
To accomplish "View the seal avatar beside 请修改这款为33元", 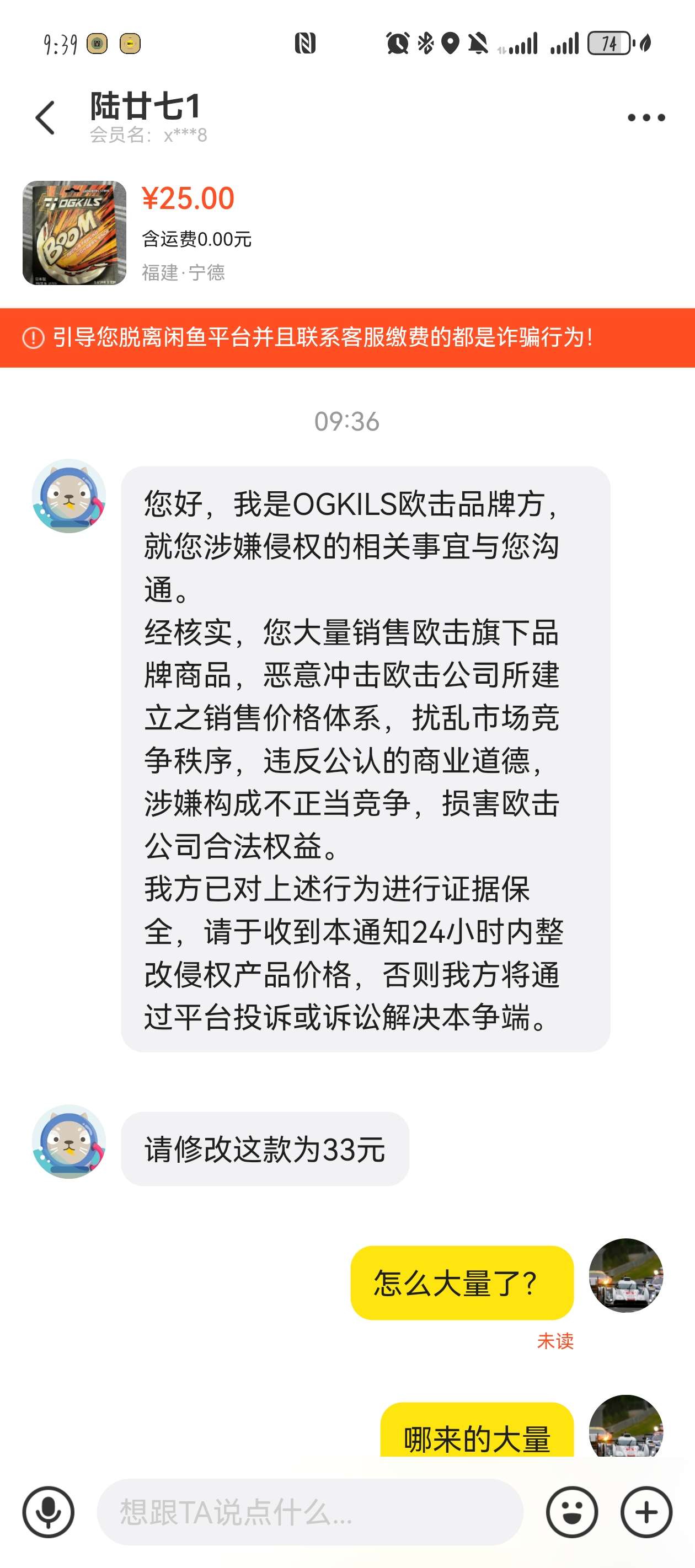I will tap(69, 1141).
